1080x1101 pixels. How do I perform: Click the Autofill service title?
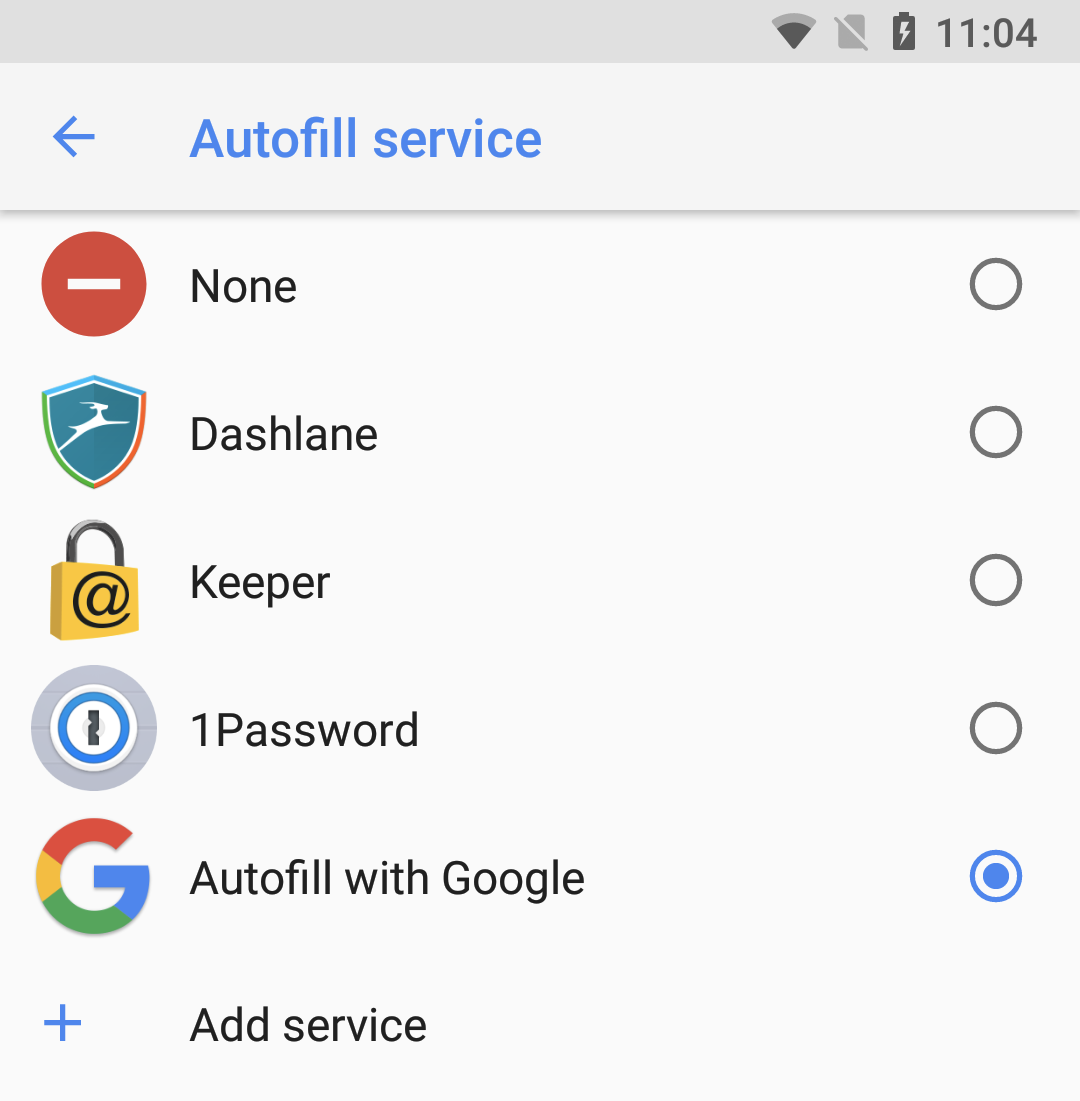[365, 137]
